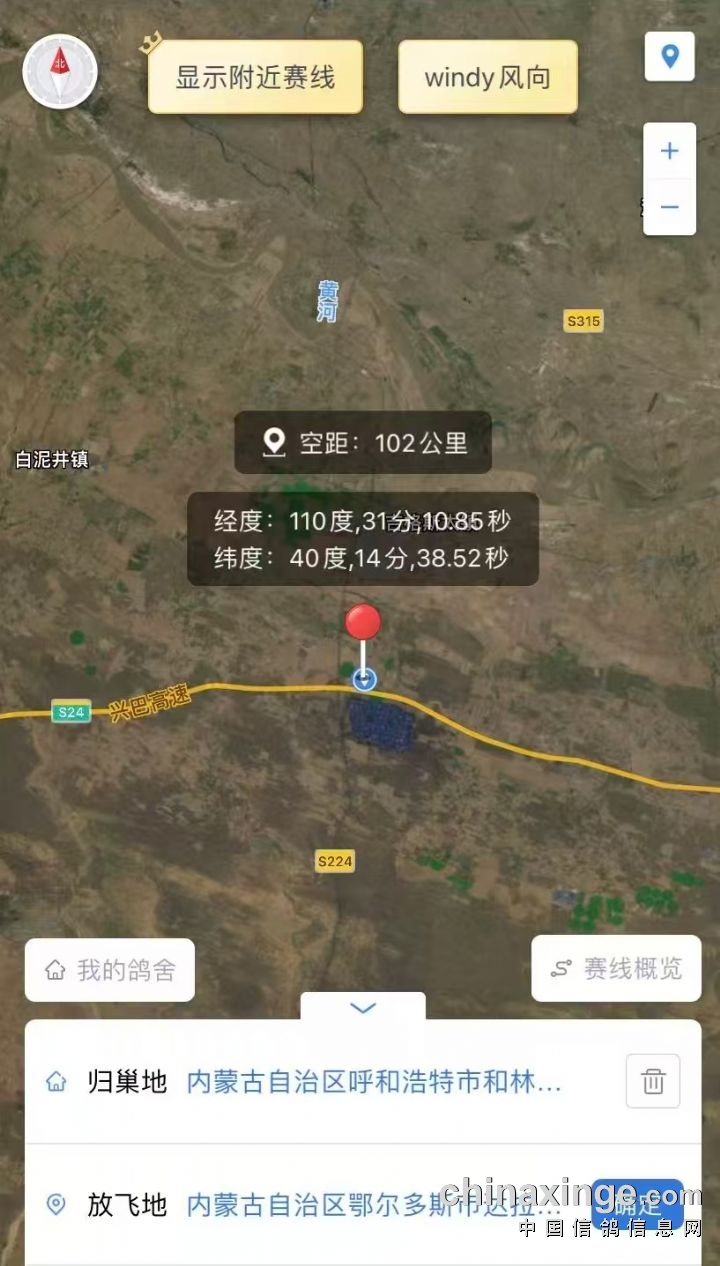
Task: Collapse the bottom panel chevron
Action: coord(363,1007)
